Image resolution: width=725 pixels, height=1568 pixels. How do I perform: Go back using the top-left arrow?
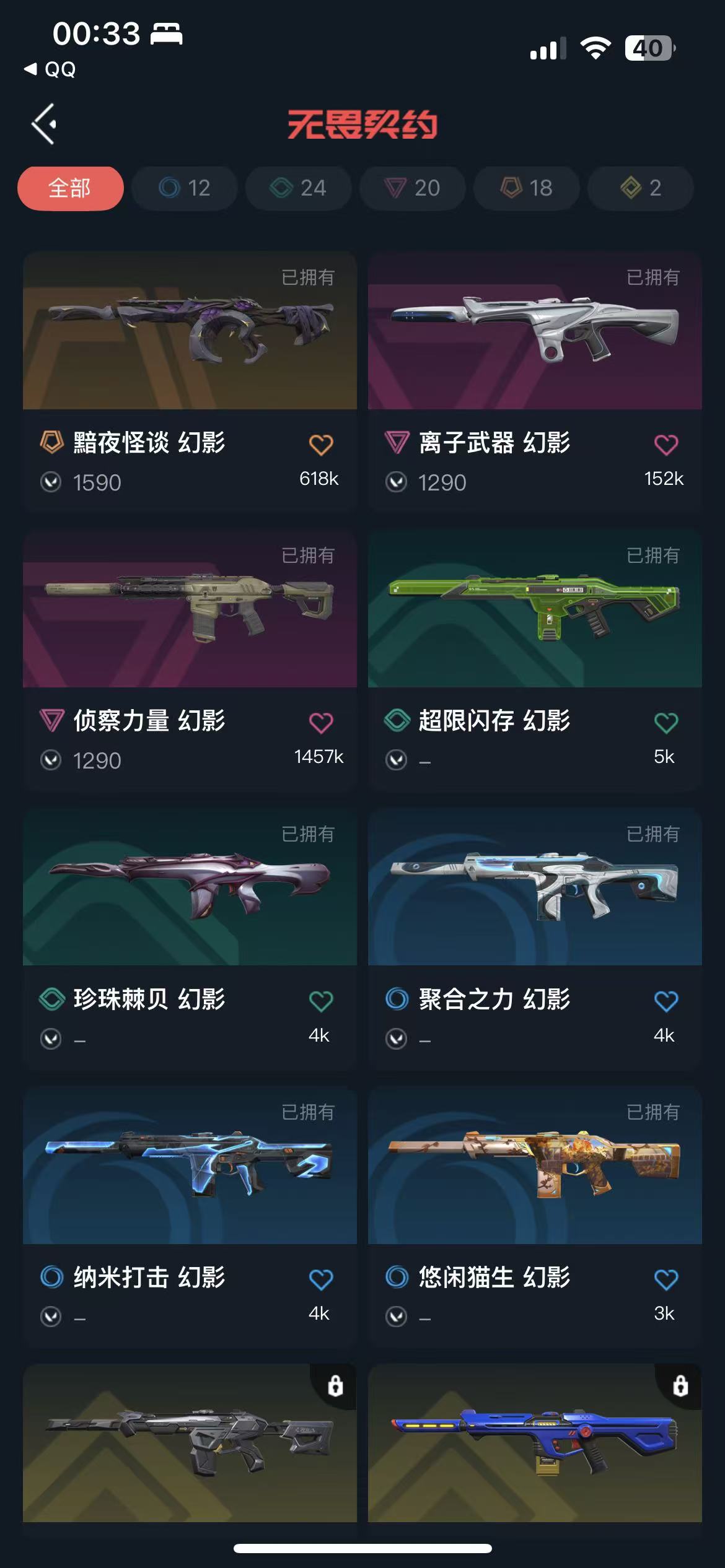[x=45, y=124]
